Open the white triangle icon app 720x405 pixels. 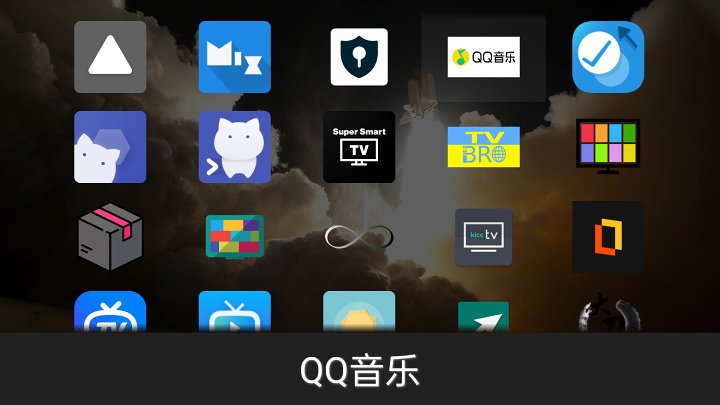point(110,57)
